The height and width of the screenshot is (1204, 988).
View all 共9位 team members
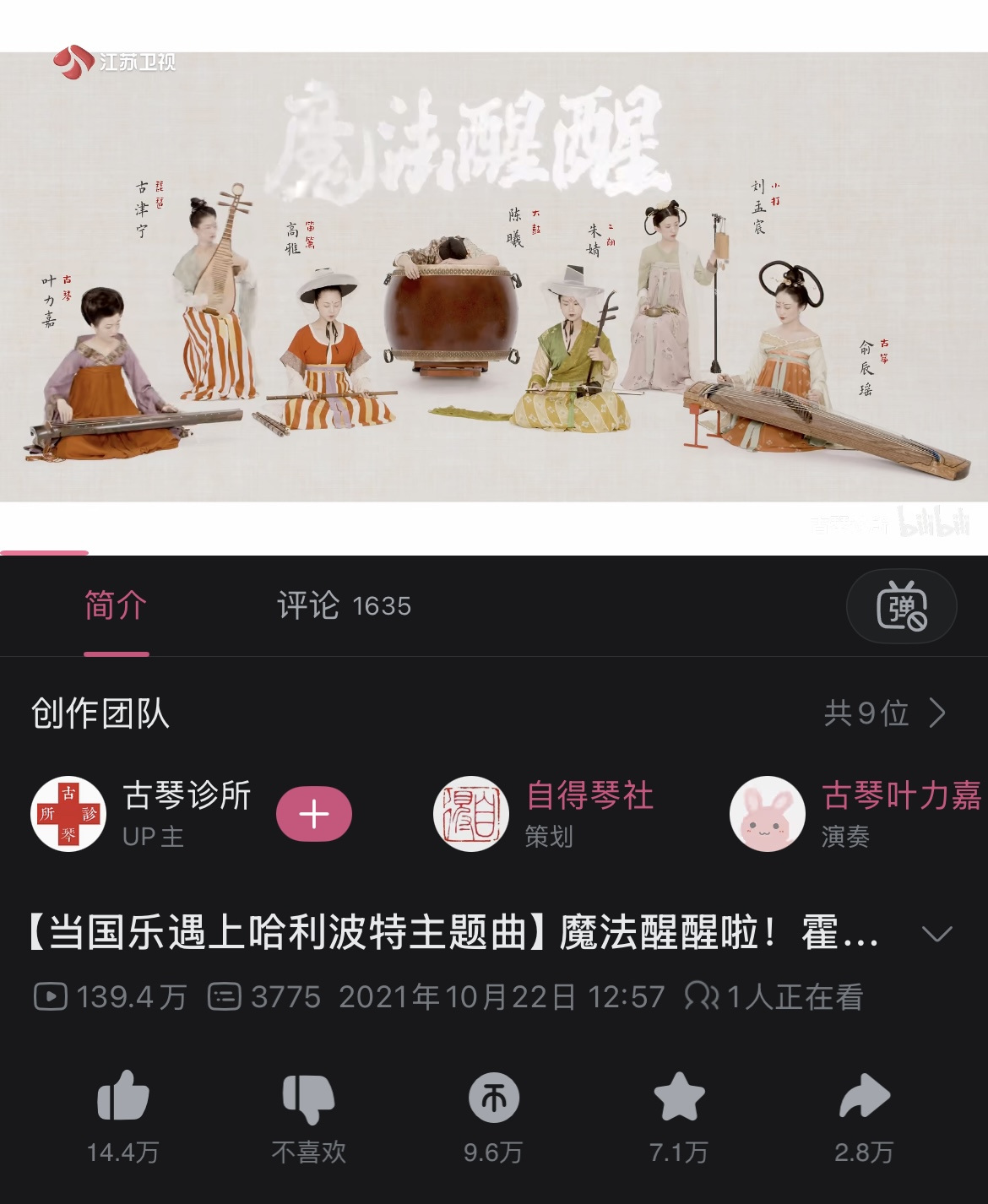coord(884,713)
